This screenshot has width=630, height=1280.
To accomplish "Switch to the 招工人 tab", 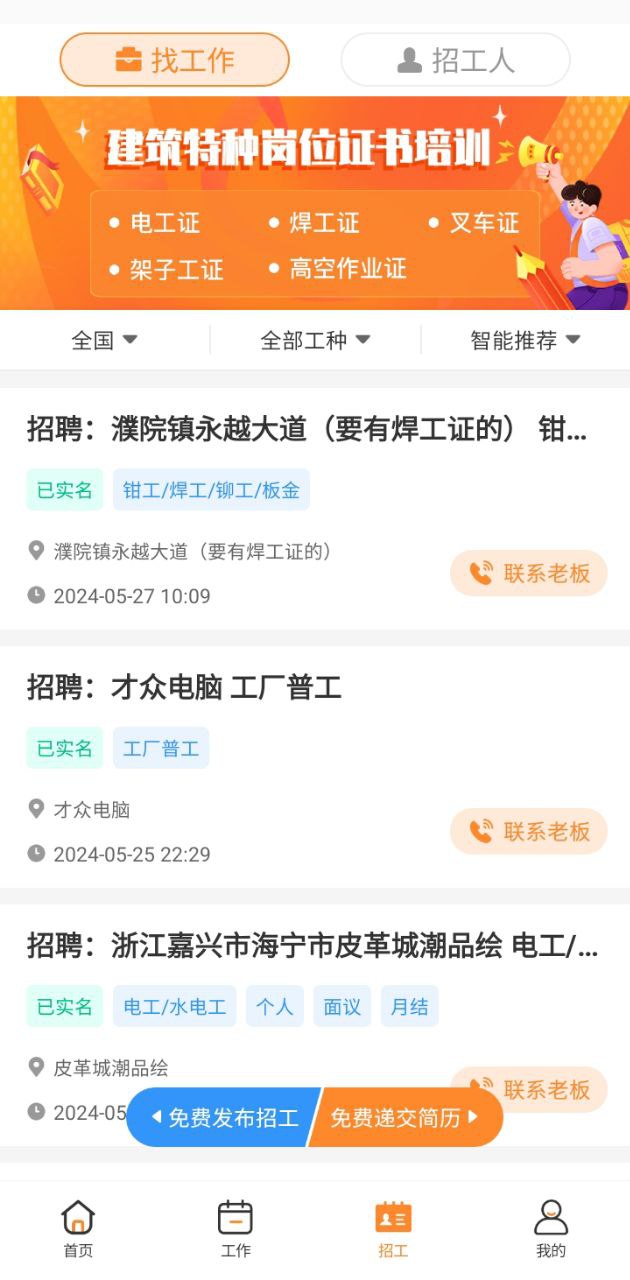I will [455, 60].
